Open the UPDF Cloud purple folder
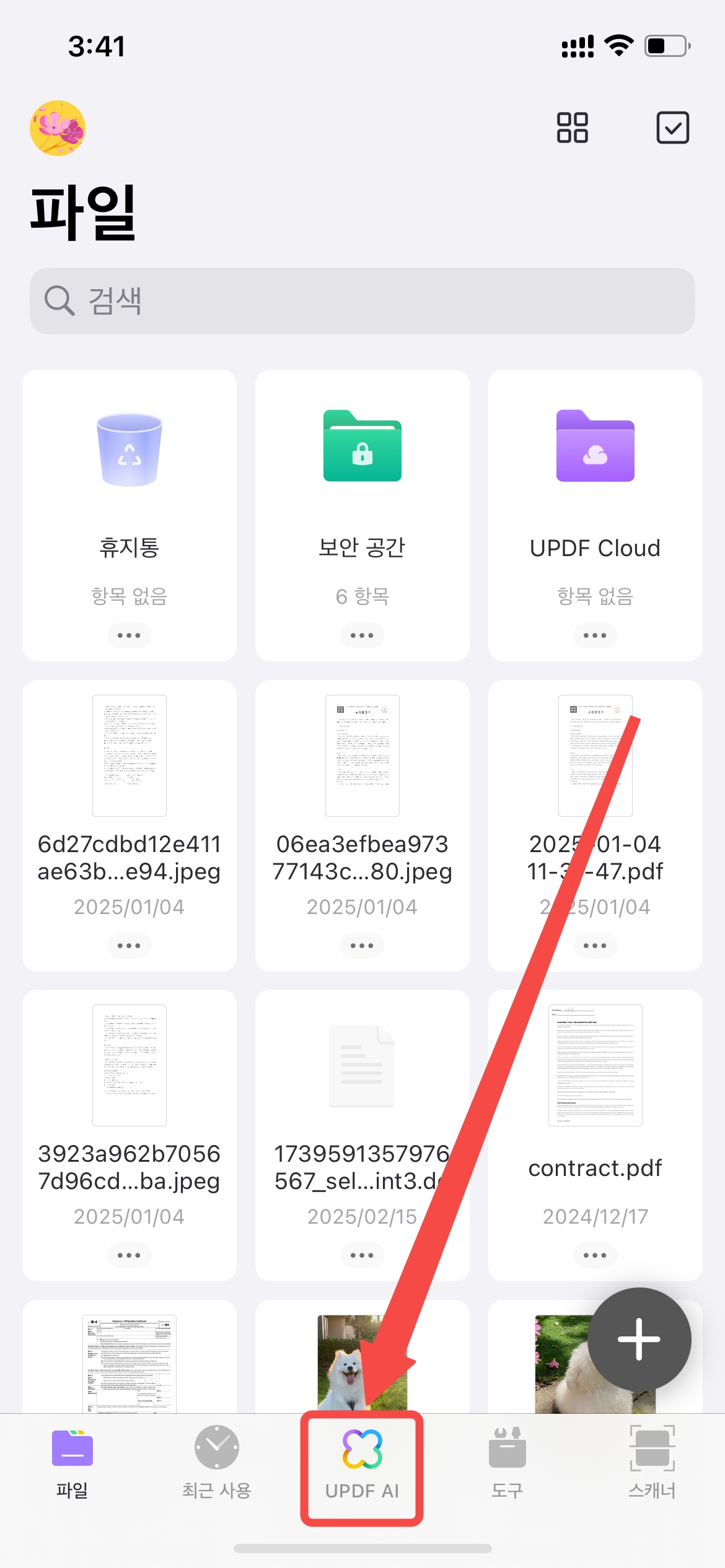Viewport: 725px width, 1568px height. [594, 448]
